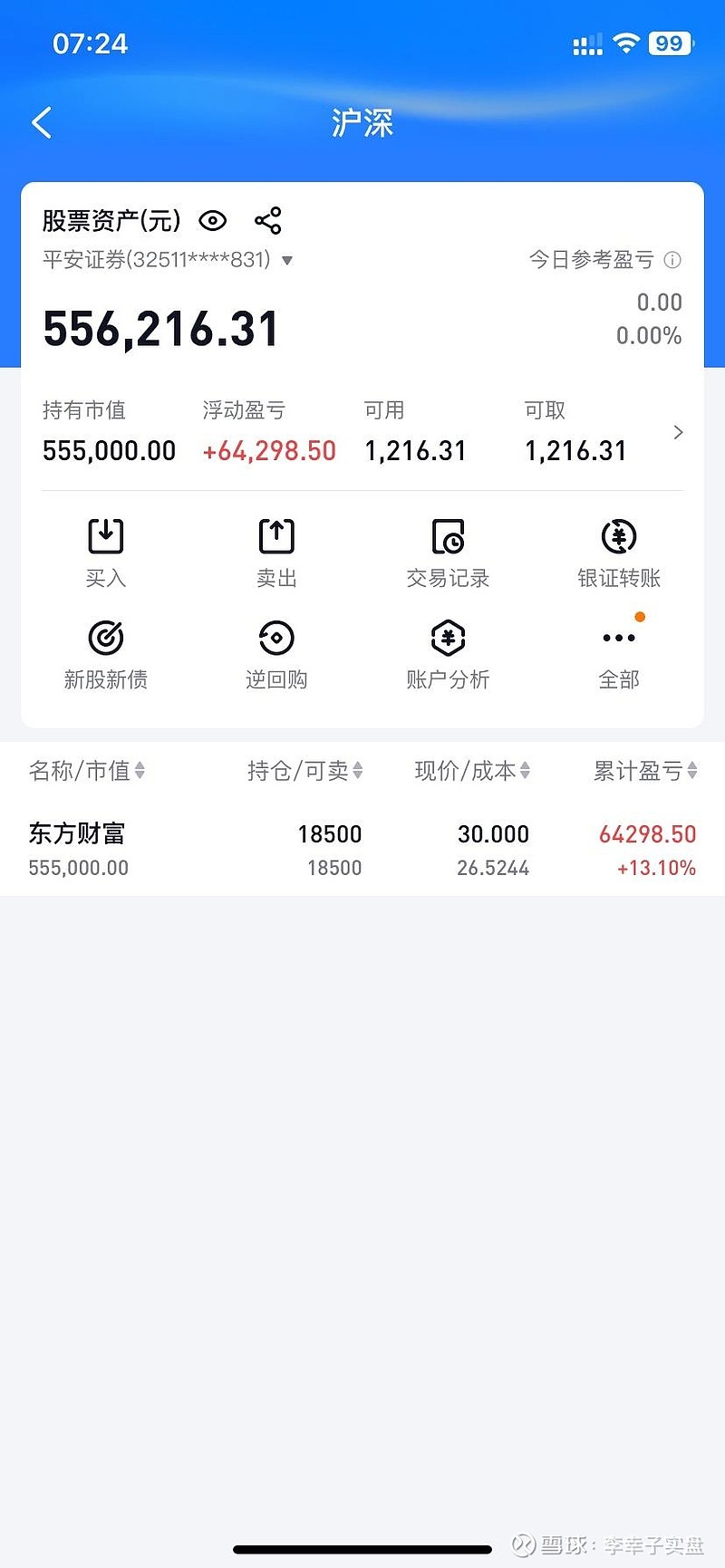Open the 买入 (Buy) function
This screenshot has height=1568, width=725.
105,551
